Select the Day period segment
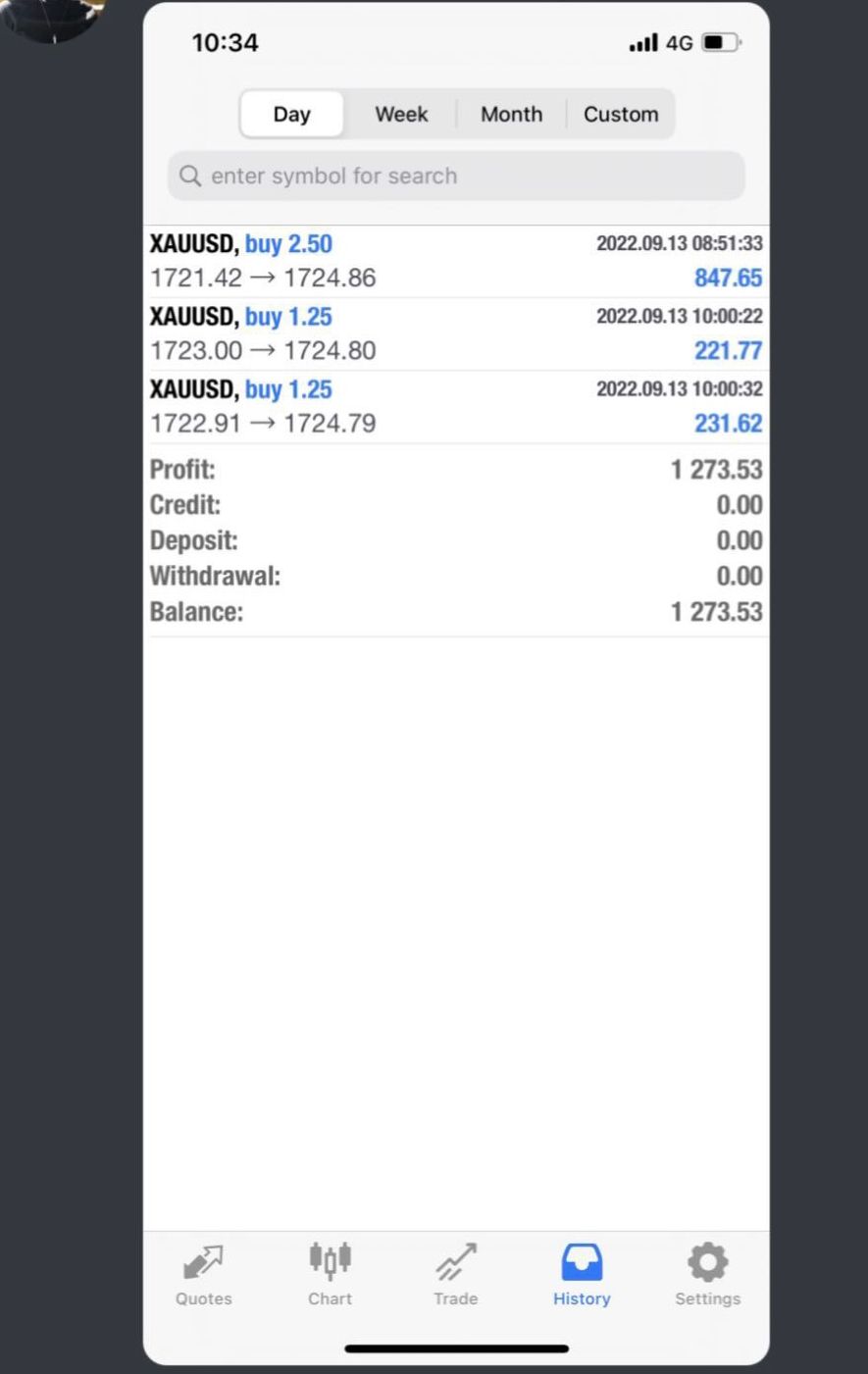 [x=291, y=114]
